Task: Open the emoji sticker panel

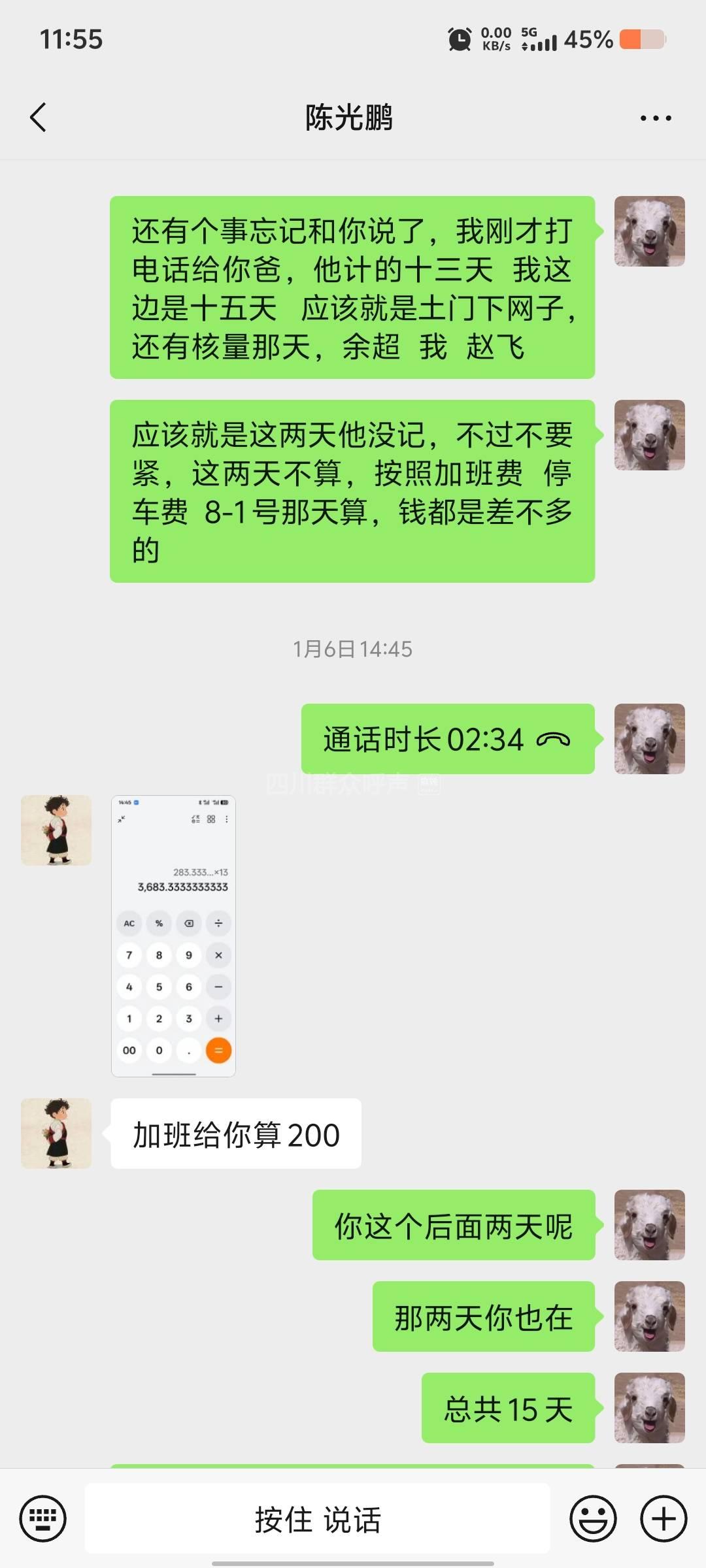Action: (593, 1518)
